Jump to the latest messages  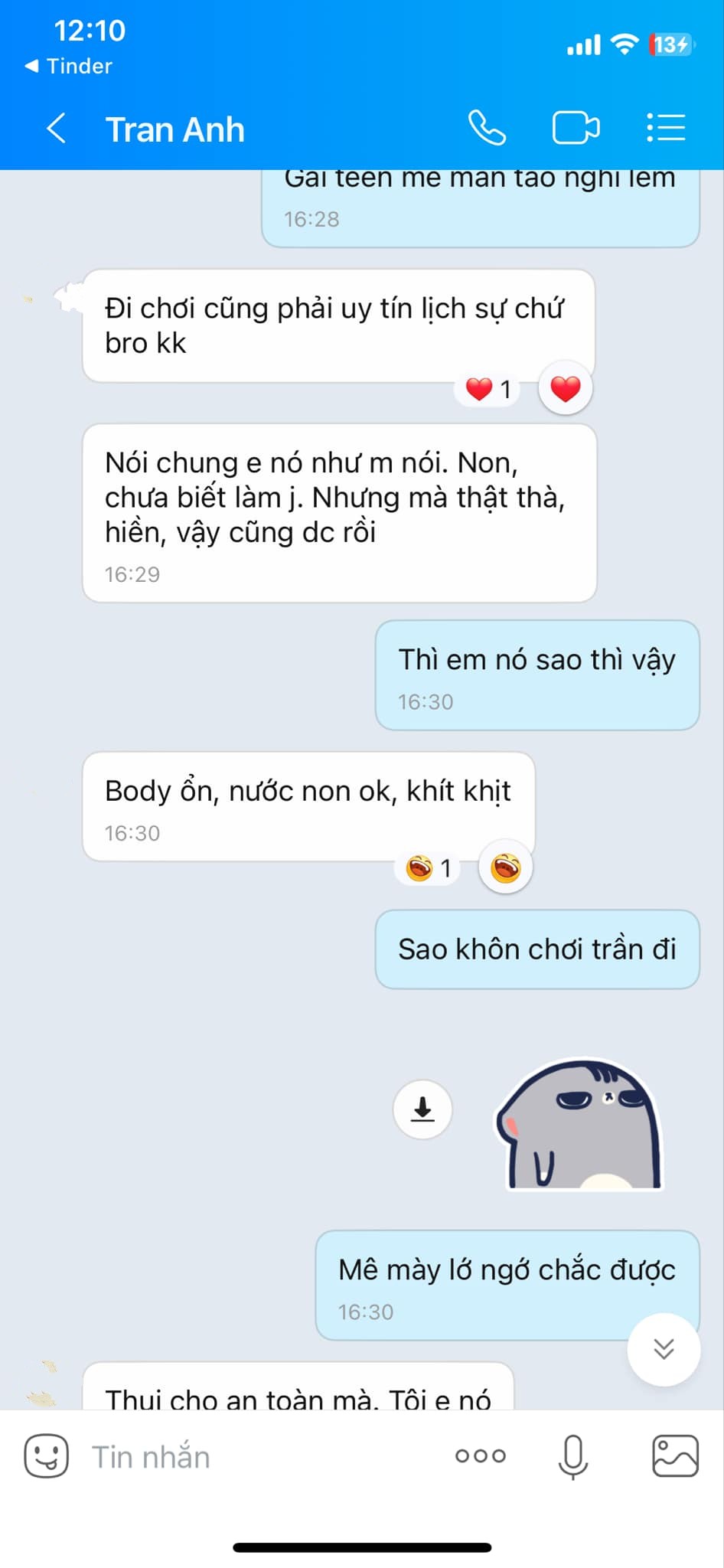(x=664, y=1349)
